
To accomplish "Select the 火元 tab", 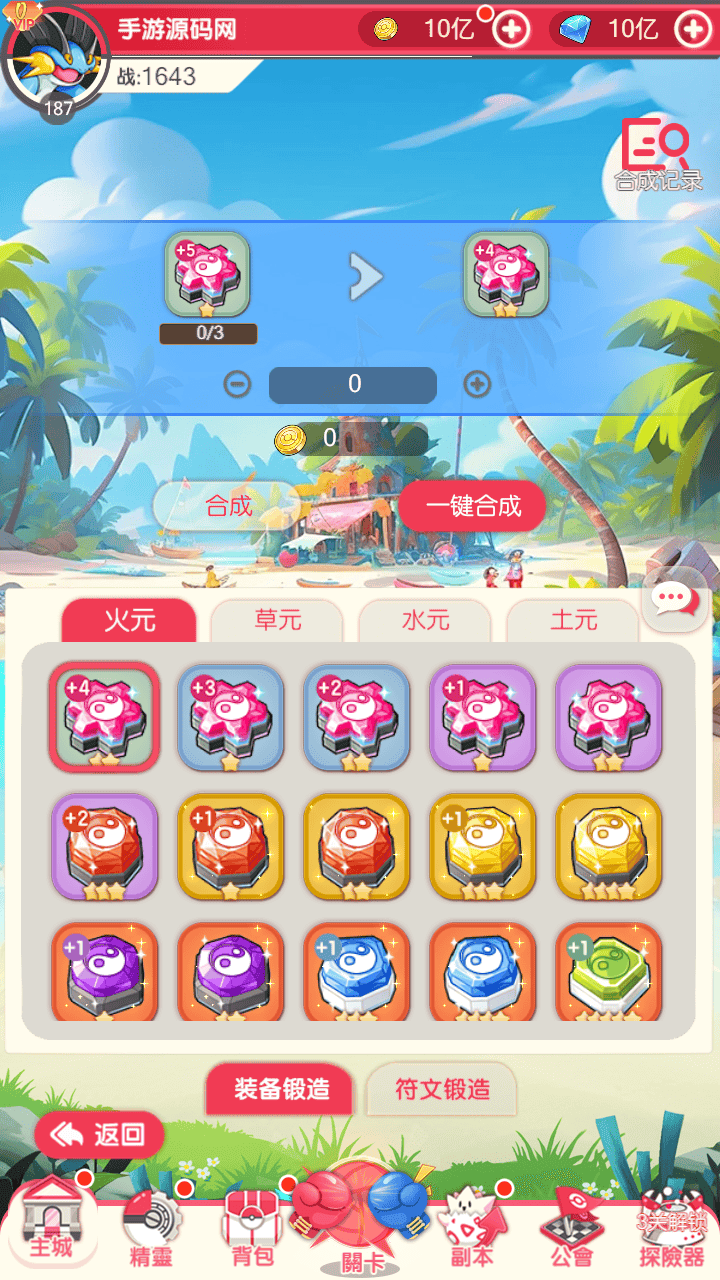I will [130, 621].
